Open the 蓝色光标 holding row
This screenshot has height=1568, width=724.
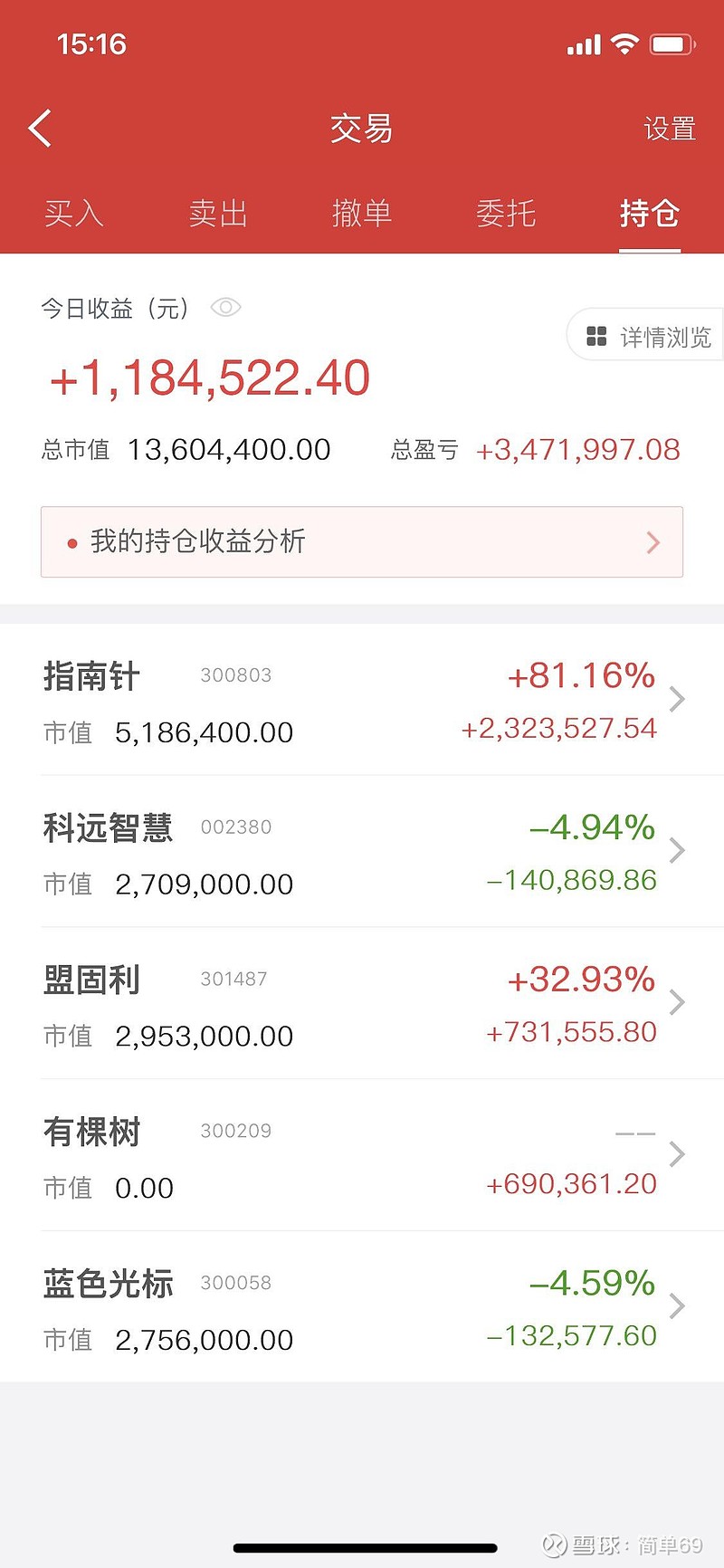[x=362, y=1306]
